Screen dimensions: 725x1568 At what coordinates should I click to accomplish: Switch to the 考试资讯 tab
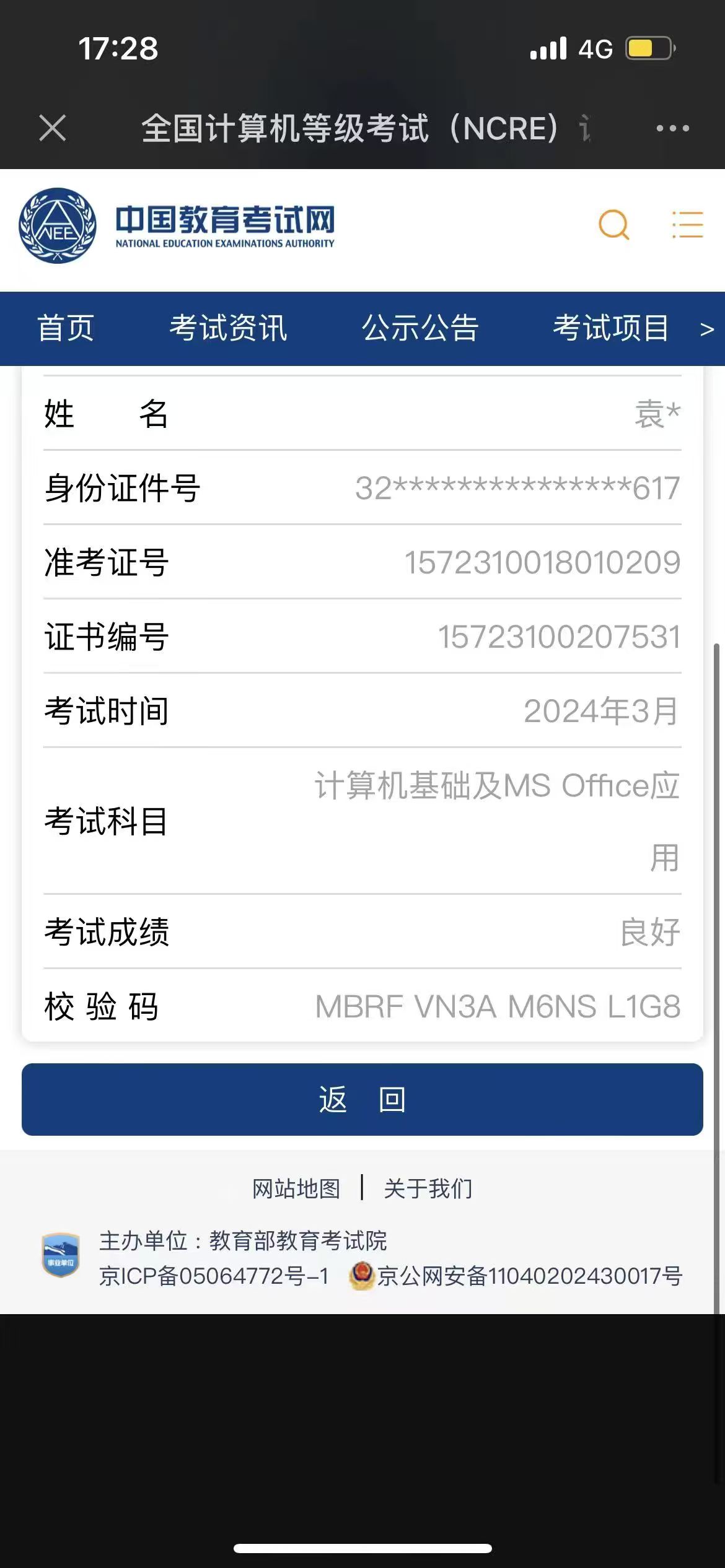[228, 328]
